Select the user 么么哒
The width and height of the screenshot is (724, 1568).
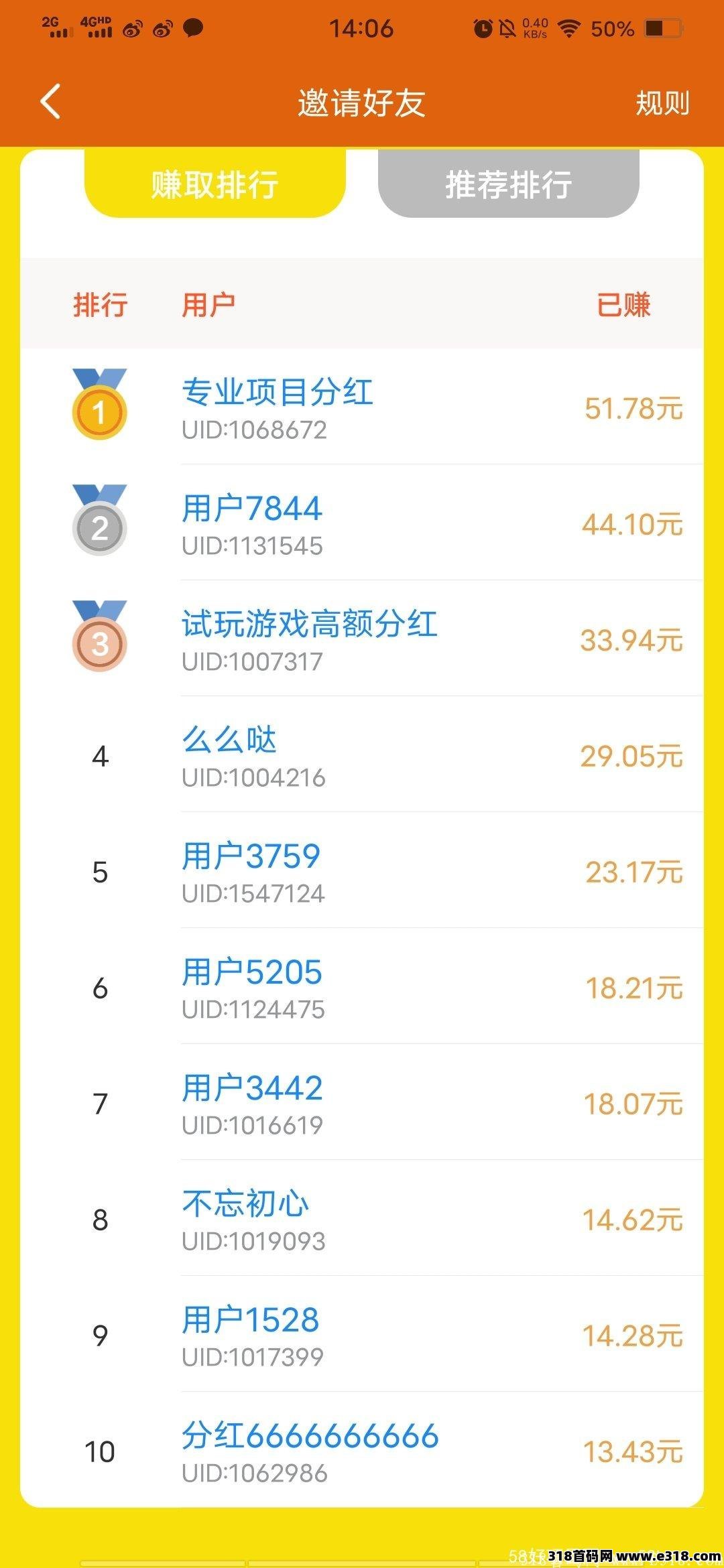[x=231, y=740]
